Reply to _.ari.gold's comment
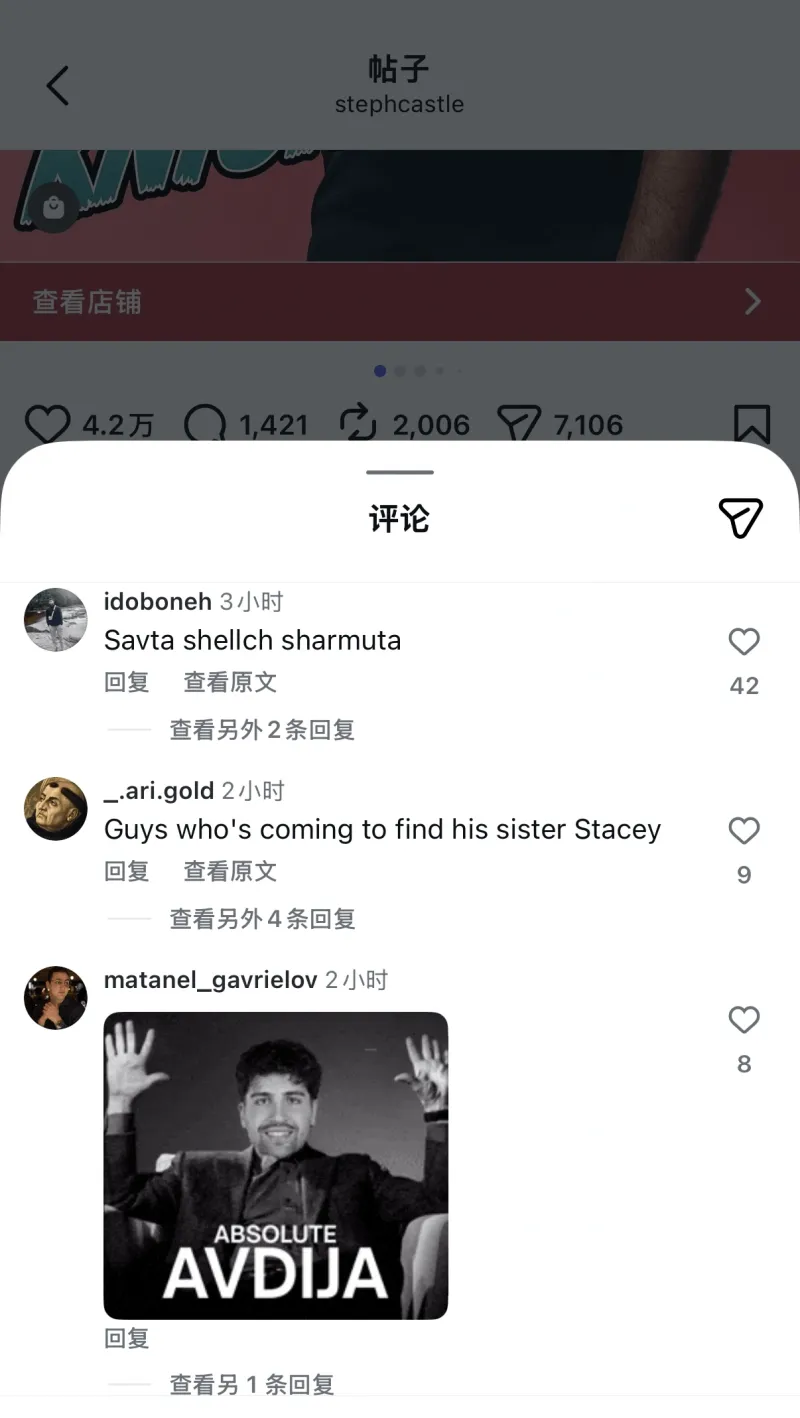This screenshot has width=800, height=1418. (126, 871)
